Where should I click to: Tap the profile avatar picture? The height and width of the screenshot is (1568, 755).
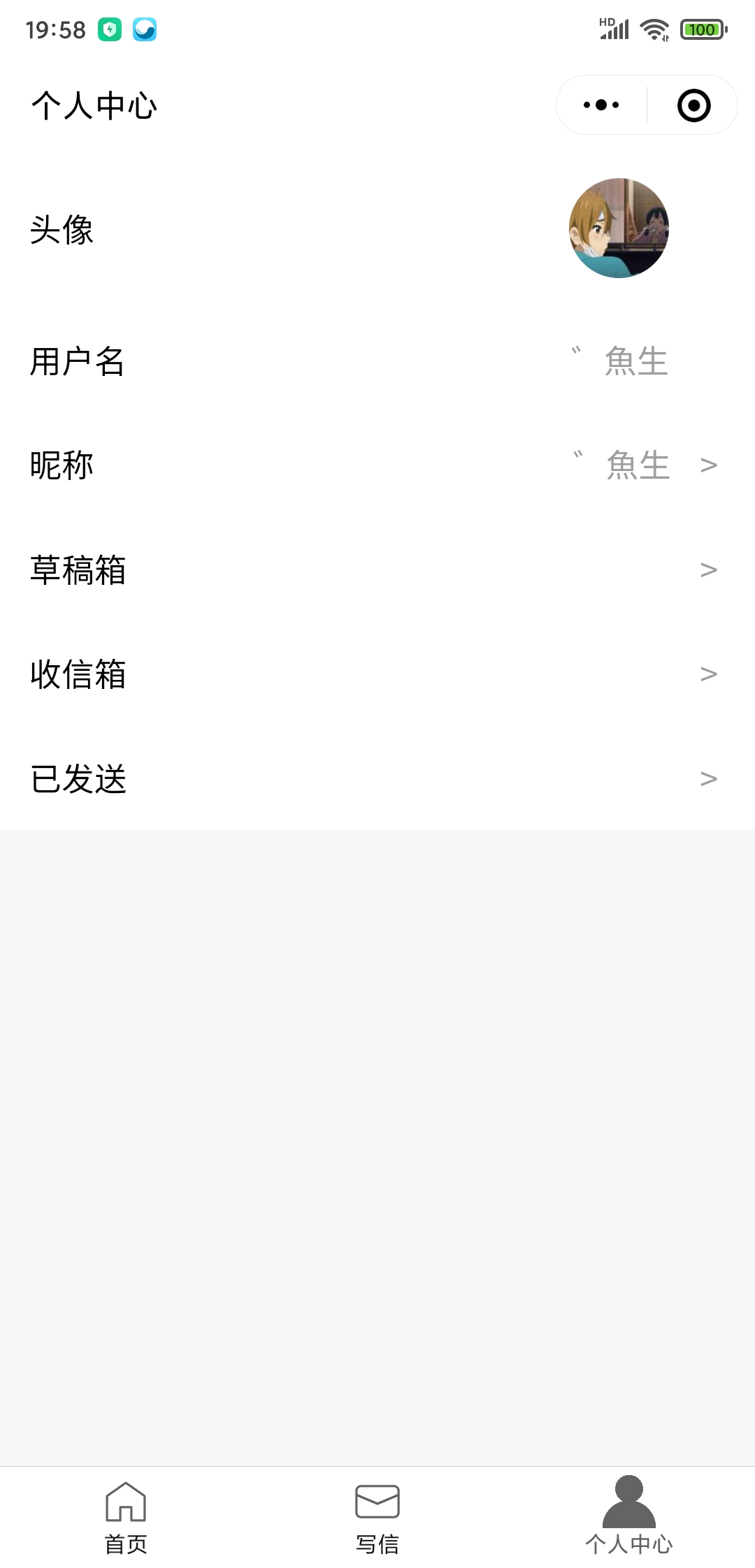(619, 228)
